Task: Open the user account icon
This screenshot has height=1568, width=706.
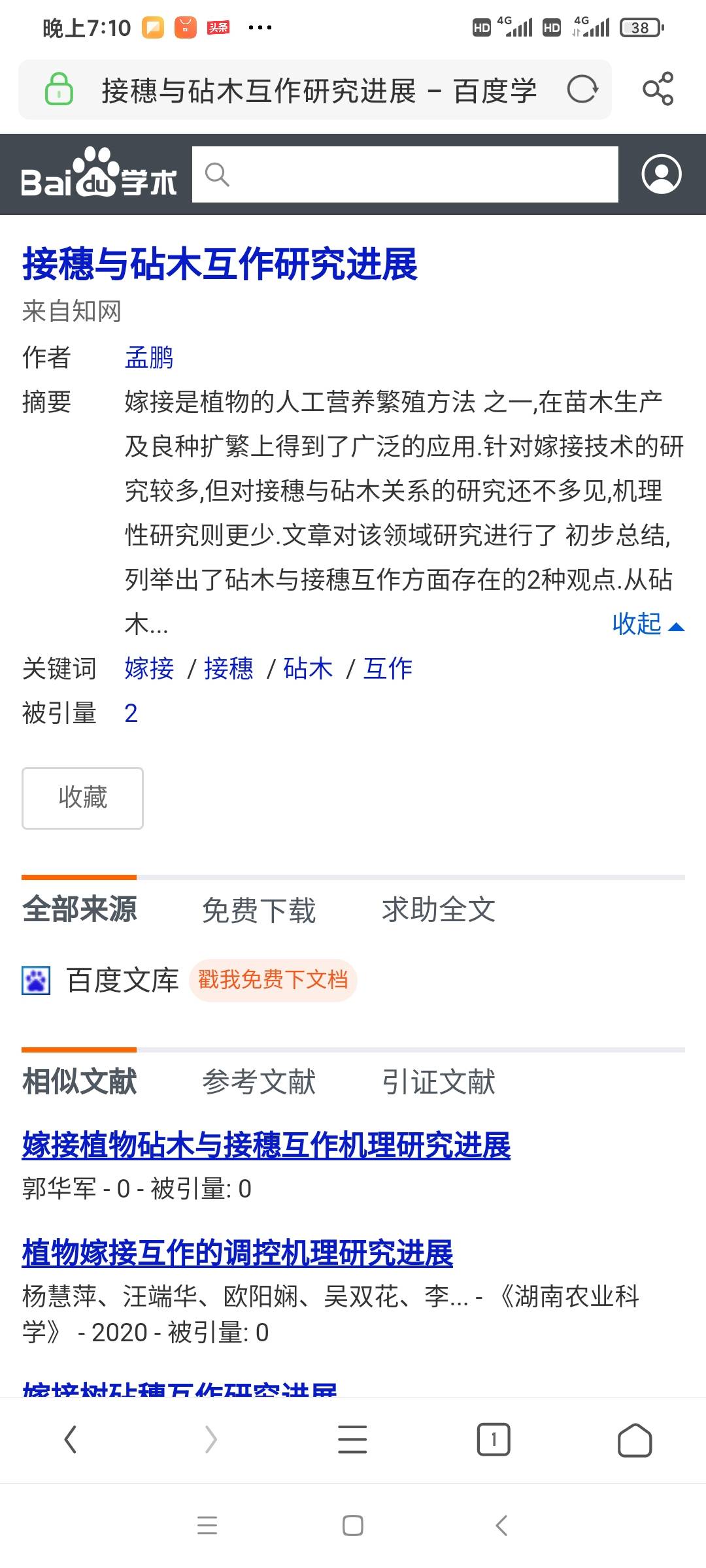Action: [x=662, y=174]
